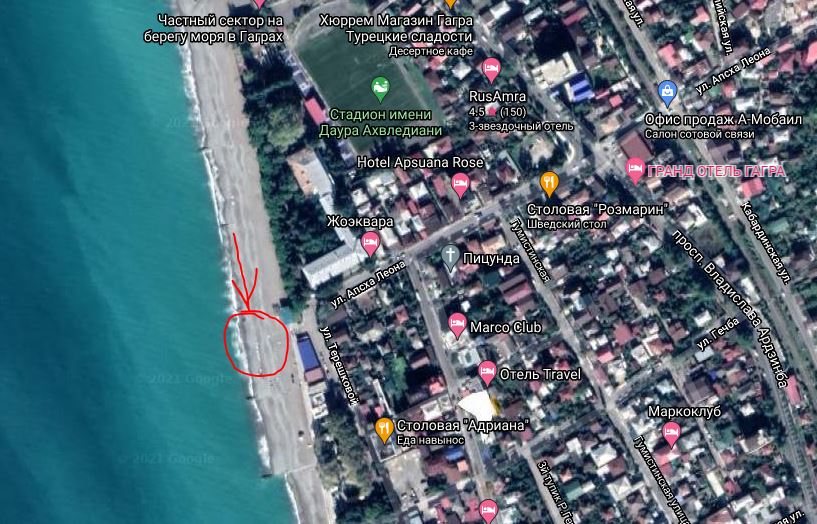Select the Hotel Apsuana Rose pin
This screenshot has height=524, width=817.
(460, 183)
